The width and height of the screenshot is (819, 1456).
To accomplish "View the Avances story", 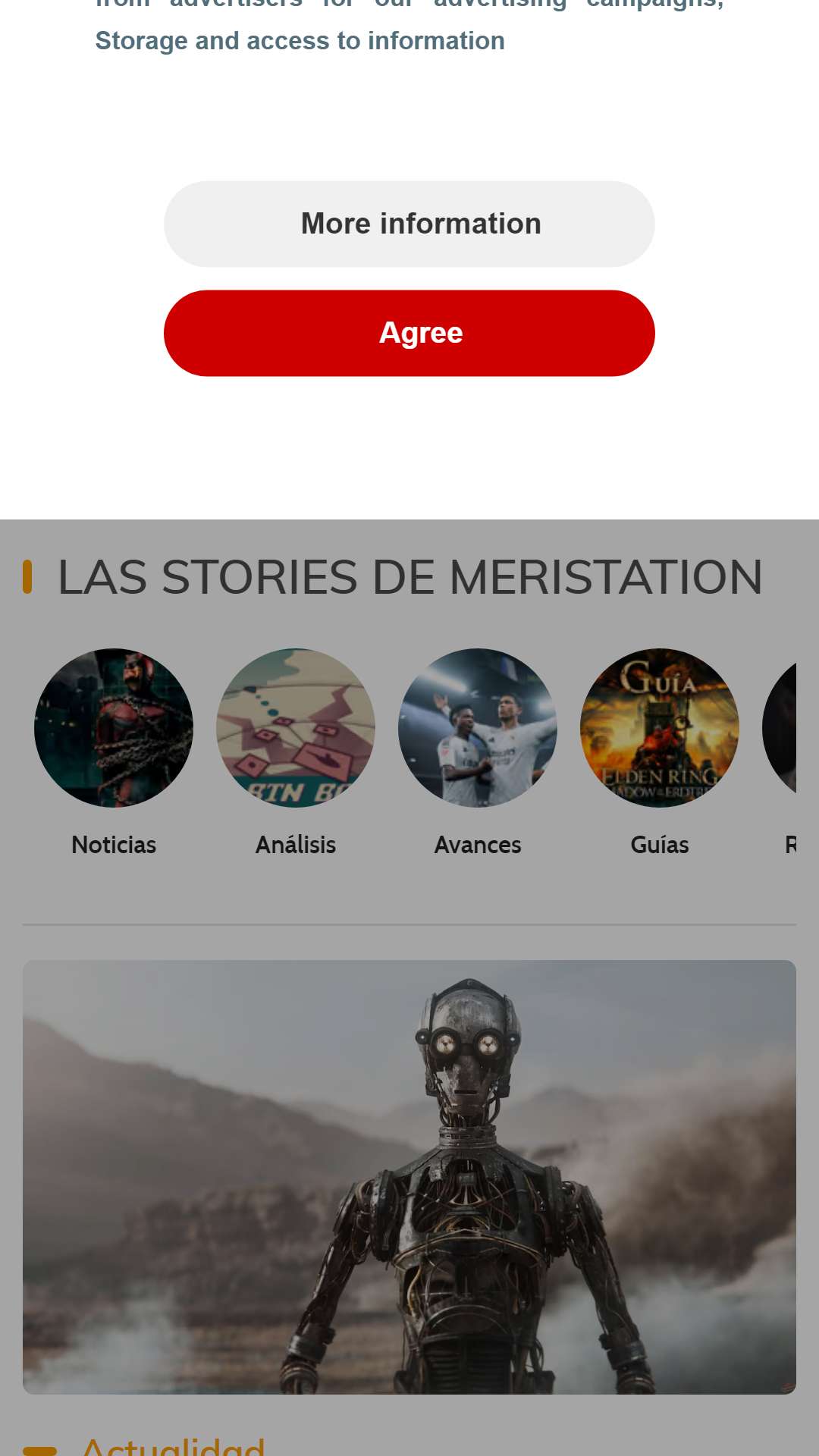I will 478,728.
